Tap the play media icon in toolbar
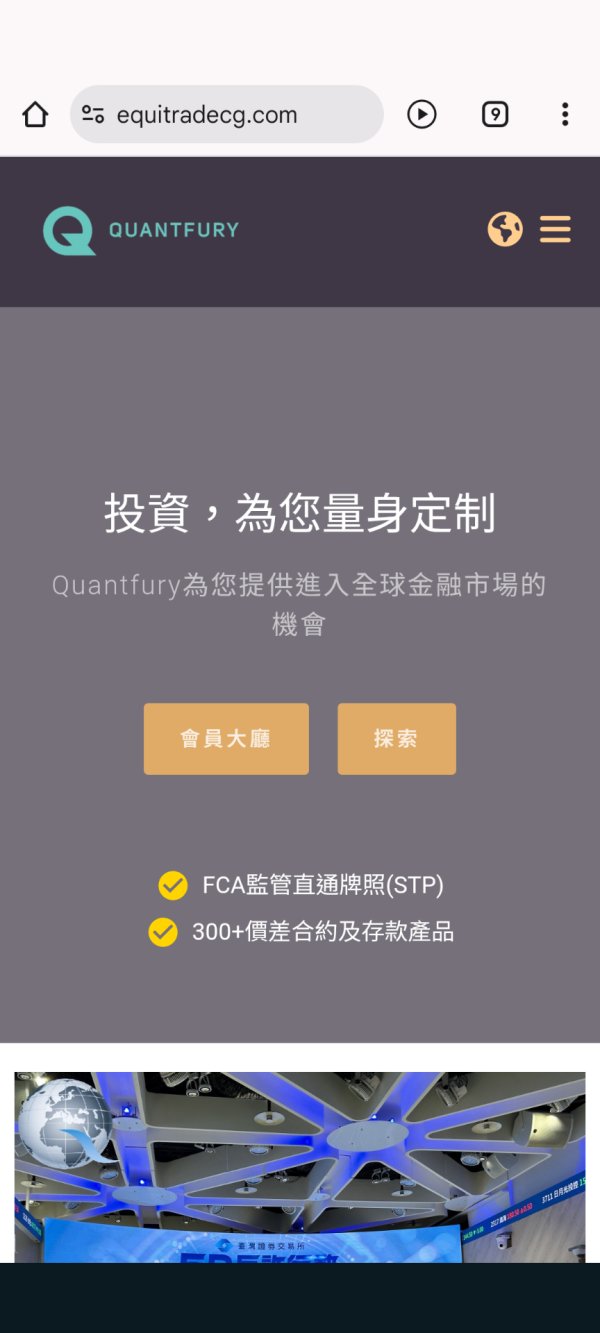 [x=422, y=115]
